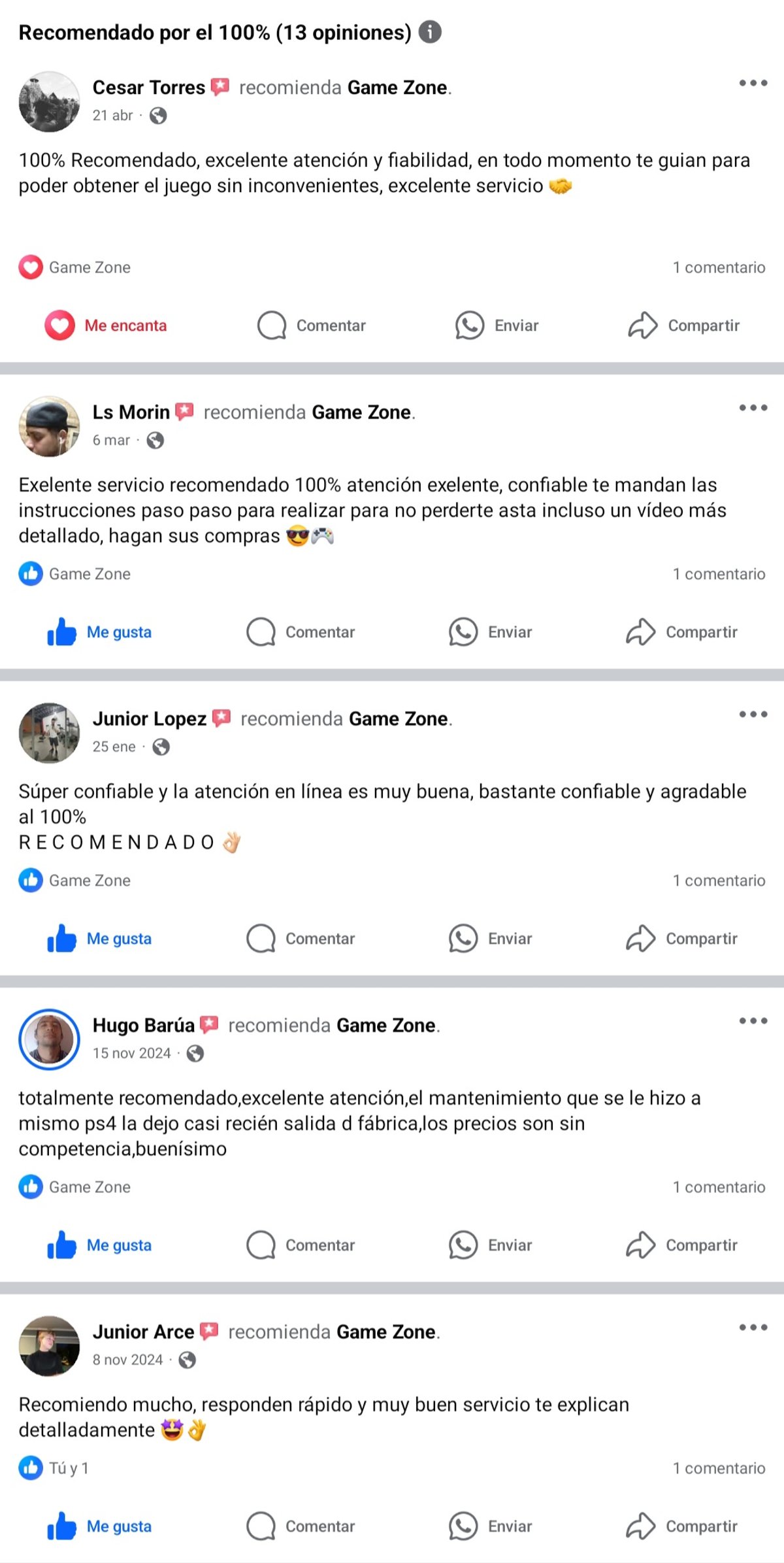Select the Compartir icon on Junior Arce's review
Viewport: 784px width, 1563px height.
(641, 1528)
